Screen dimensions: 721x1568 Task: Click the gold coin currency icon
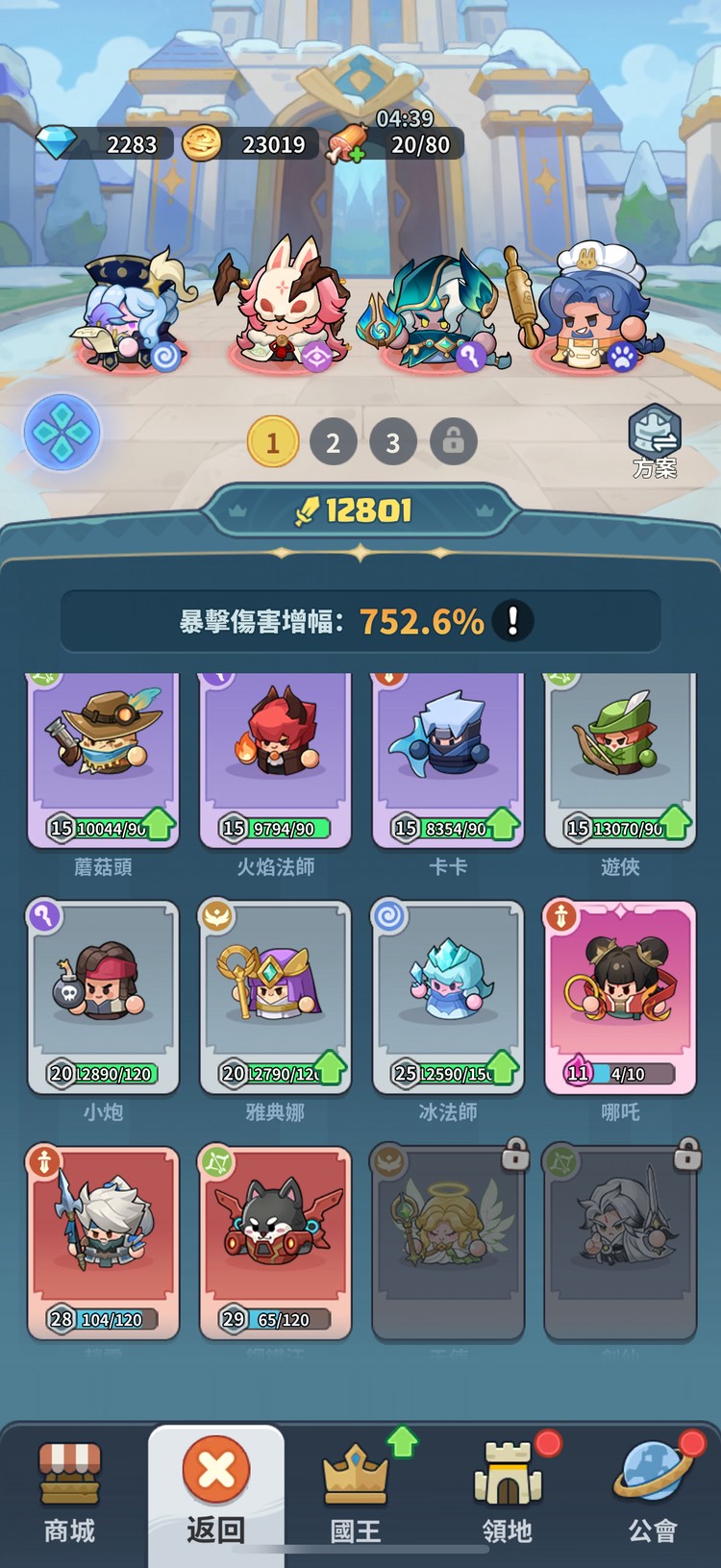pos(204,144)
